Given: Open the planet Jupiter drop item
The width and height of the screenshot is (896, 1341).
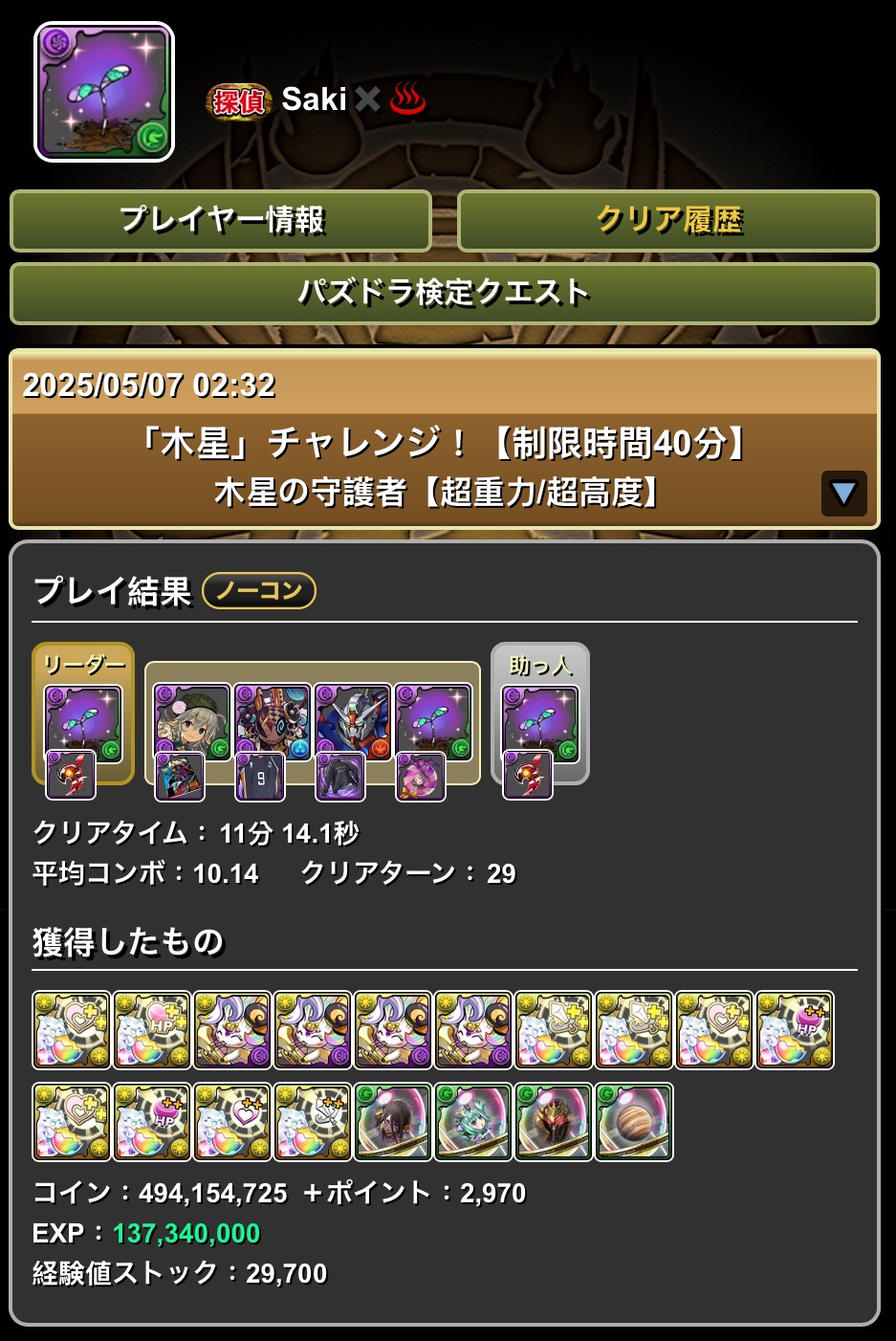Looking at the screenshot, I should point(634,1122).
